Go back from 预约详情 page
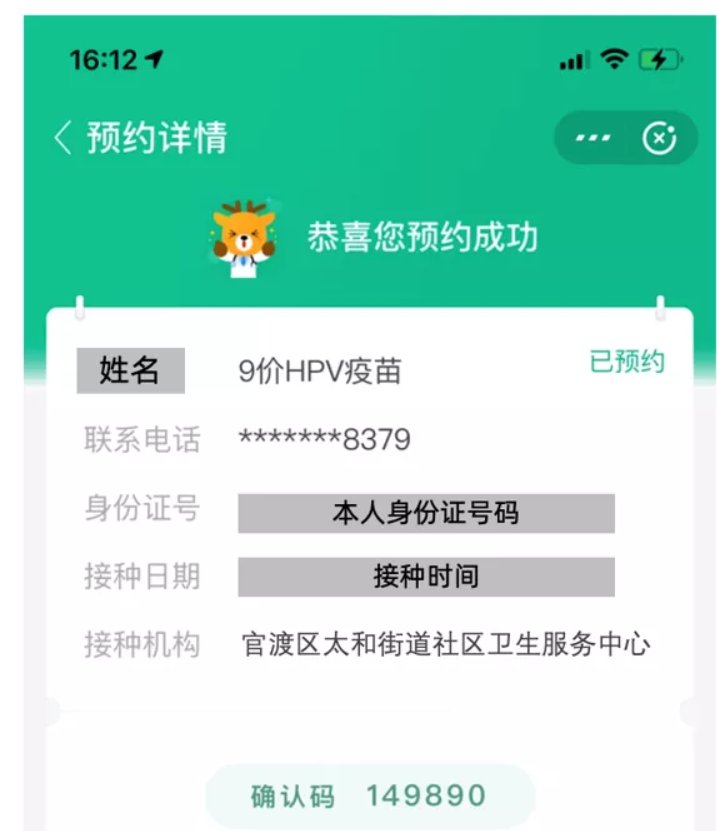Viewport: 717px width, 831px height. tap(63, 138)
